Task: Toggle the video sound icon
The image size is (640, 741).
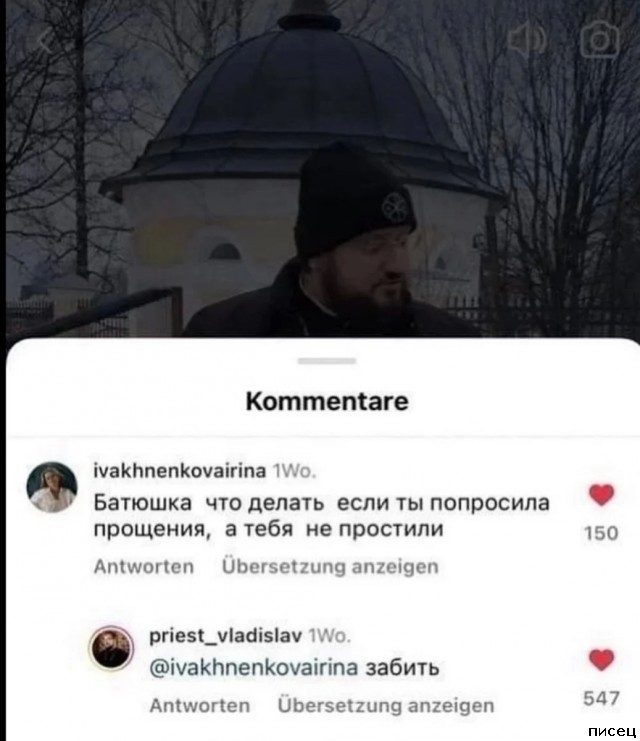Action: 526,40
